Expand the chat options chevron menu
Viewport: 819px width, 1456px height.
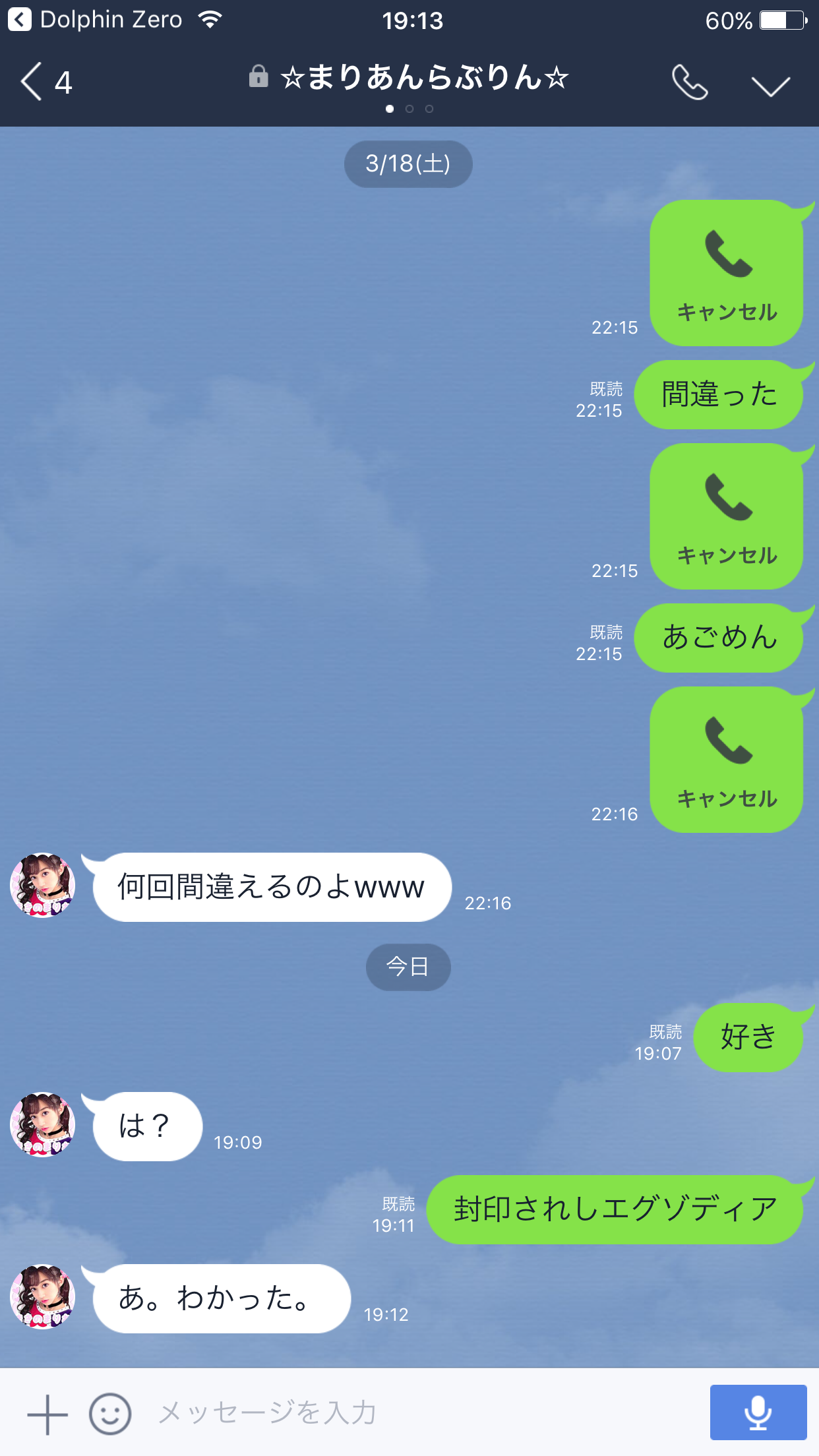pyautogui.click(x=770, y=85)
